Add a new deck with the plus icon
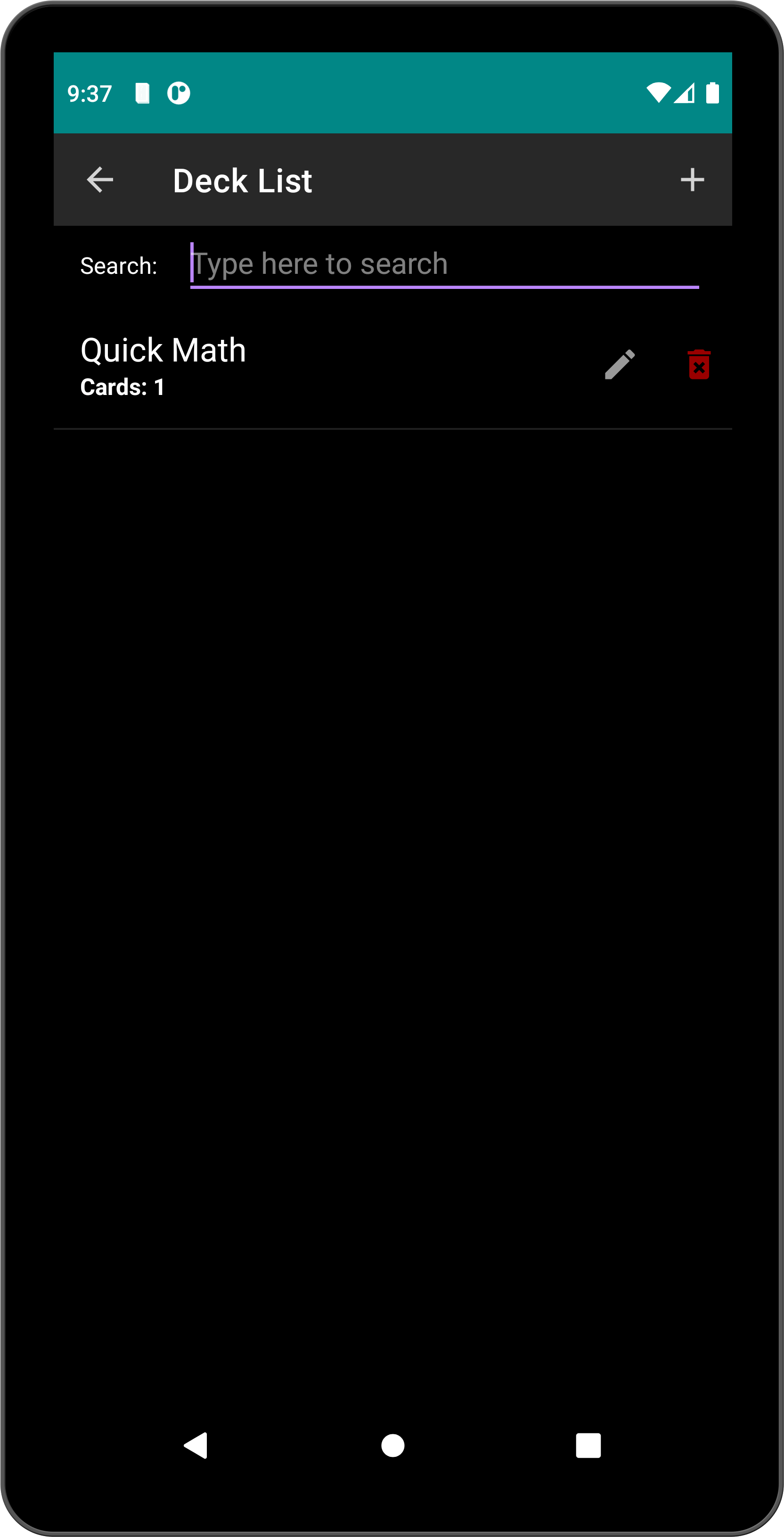Viewport: 784px width, 1537px height. (692, 180)
